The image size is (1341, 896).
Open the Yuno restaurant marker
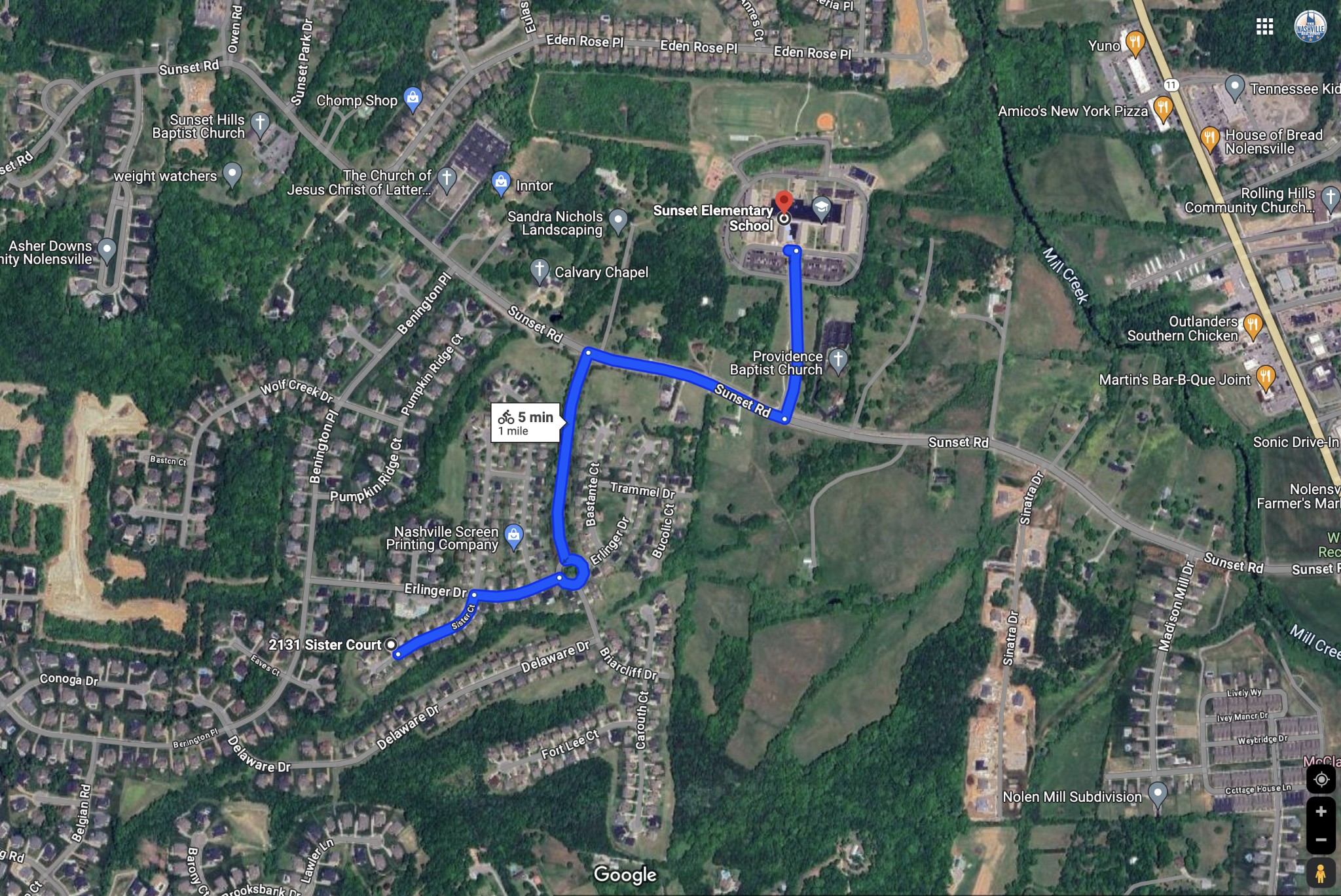pos(1135,43)
